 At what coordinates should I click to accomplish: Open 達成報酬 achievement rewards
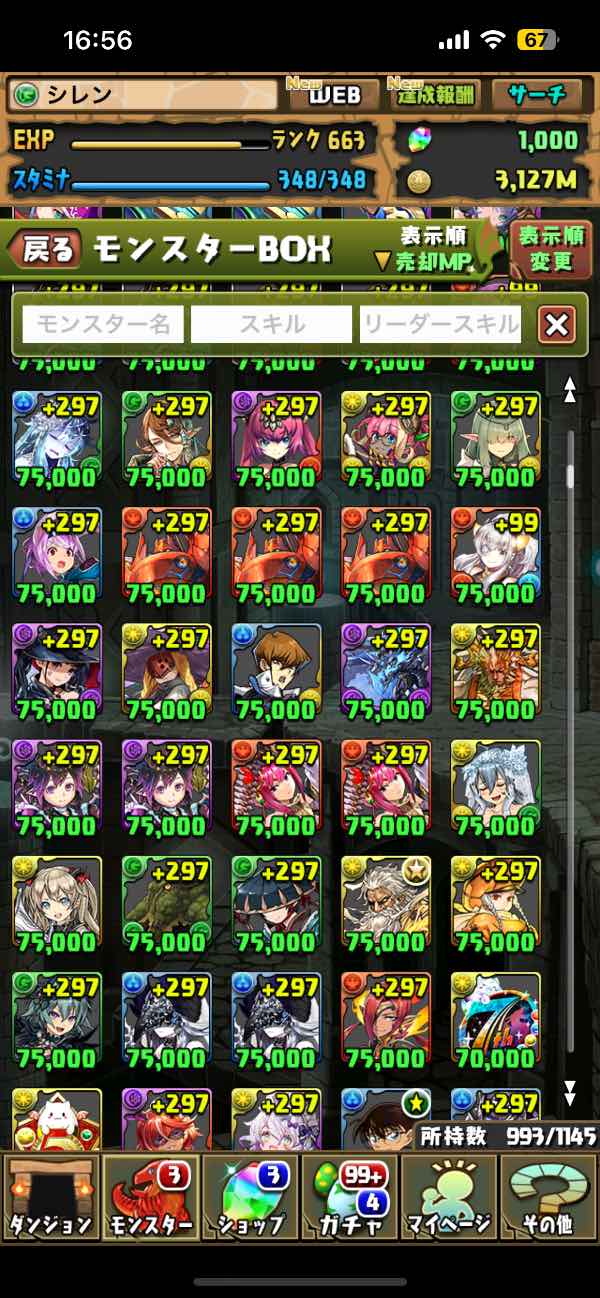(434, 96)
